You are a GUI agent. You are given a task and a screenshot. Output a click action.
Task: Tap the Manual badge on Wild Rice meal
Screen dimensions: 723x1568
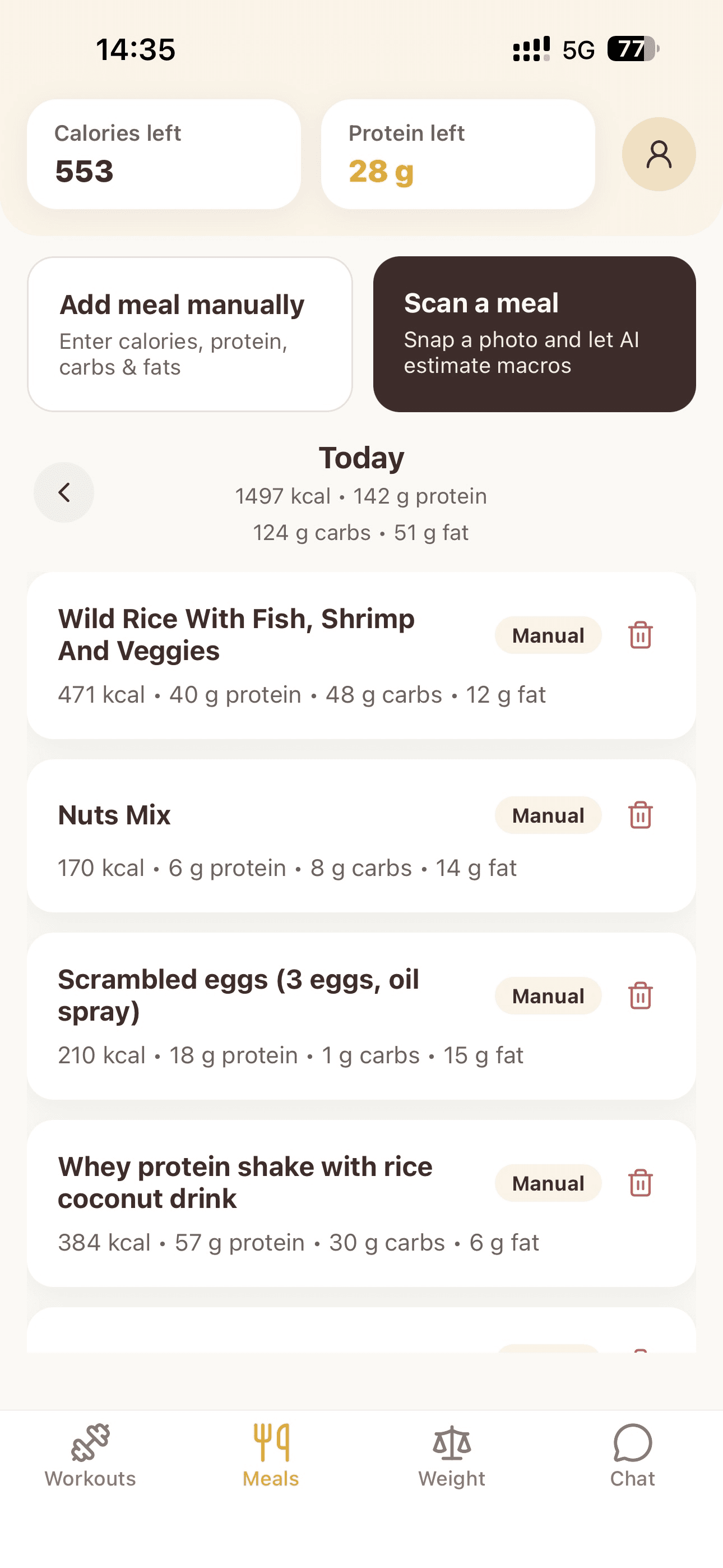pos(547,635)
